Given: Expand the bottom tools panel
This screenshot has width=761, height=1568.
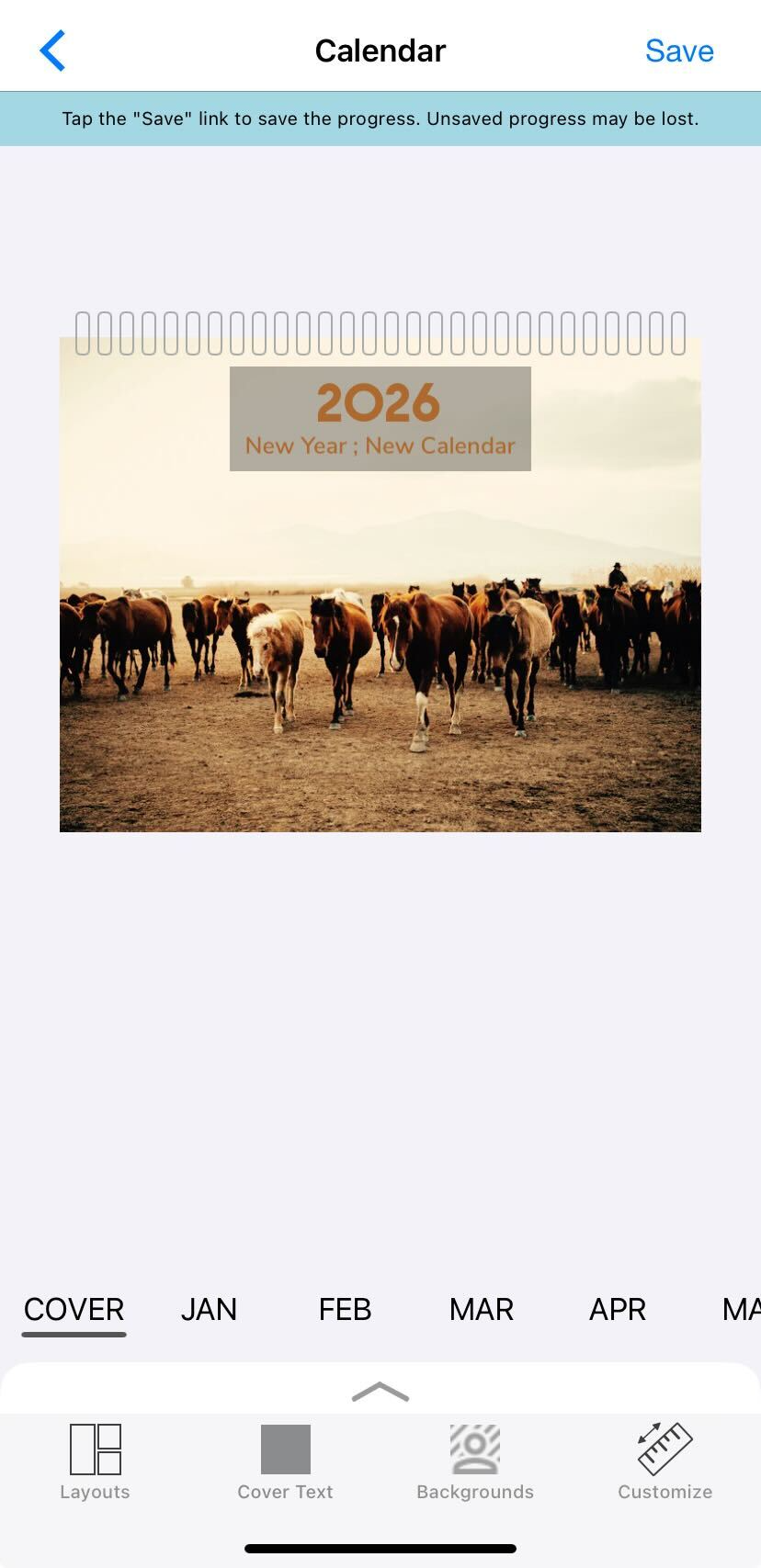Looking at the screenshot, I should tap(380, 1393).
